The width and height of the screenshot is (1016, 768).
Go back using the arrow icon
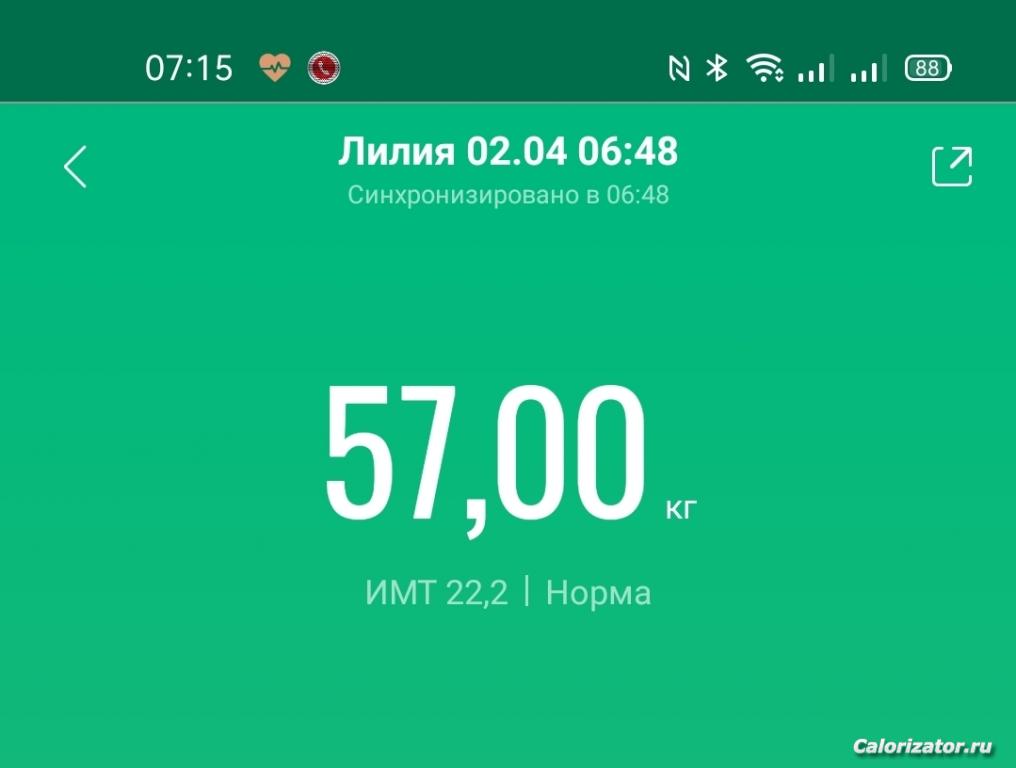(75, 167)
